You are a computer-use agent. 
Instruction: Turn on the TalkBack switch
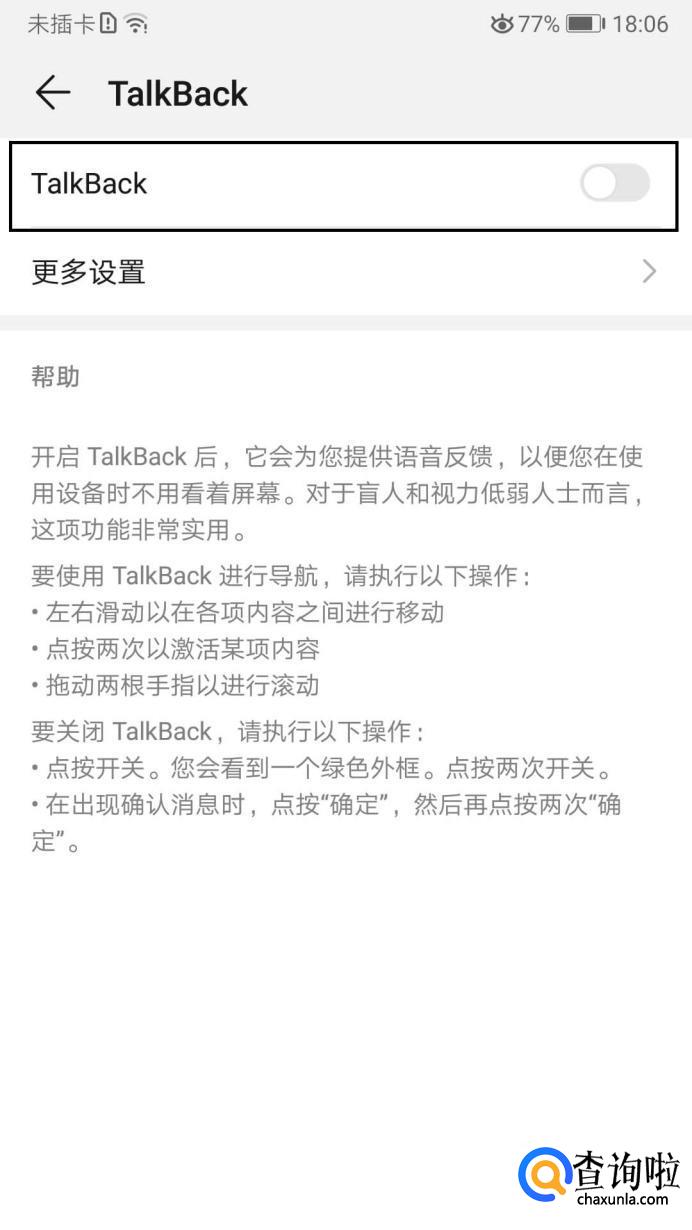coord(614,184)
